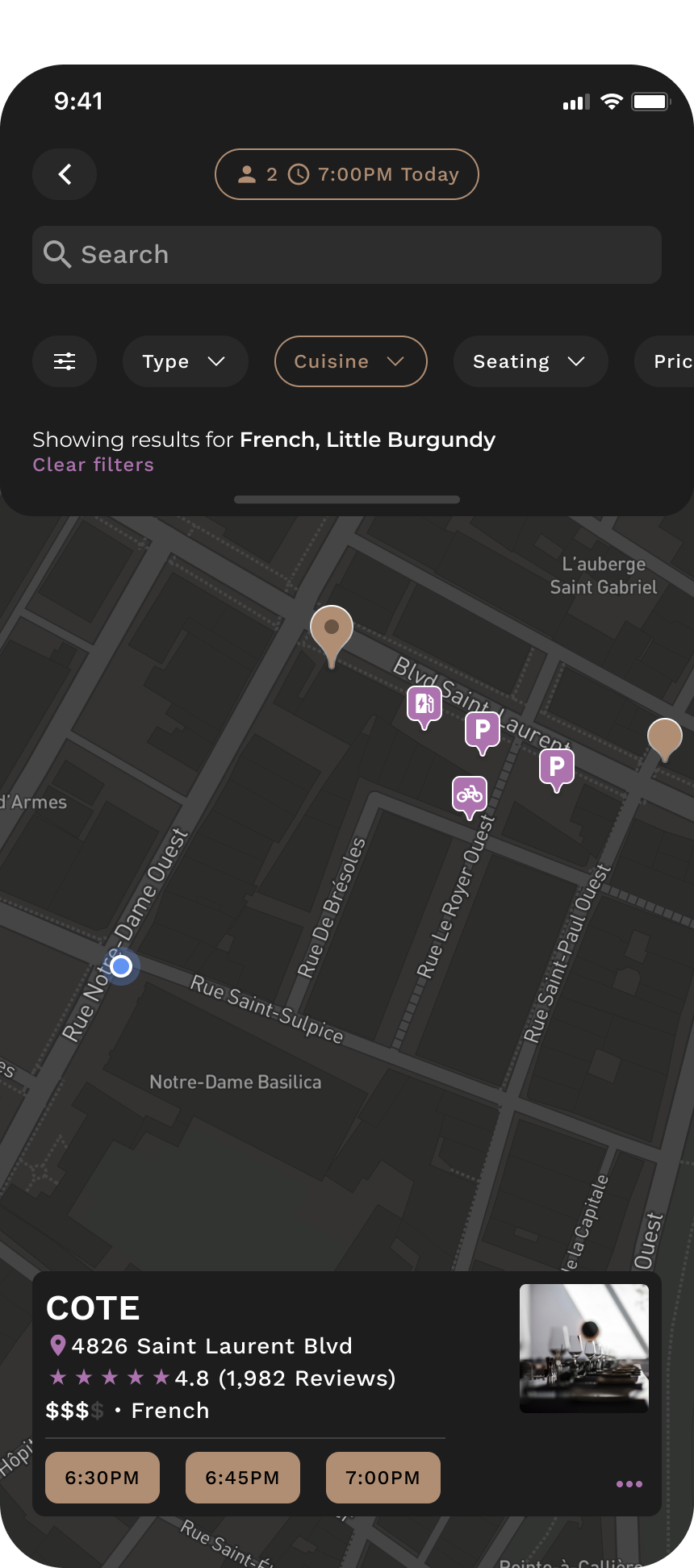Tap the EV charging station marker
694x1568 pixels.
[424, 707]
